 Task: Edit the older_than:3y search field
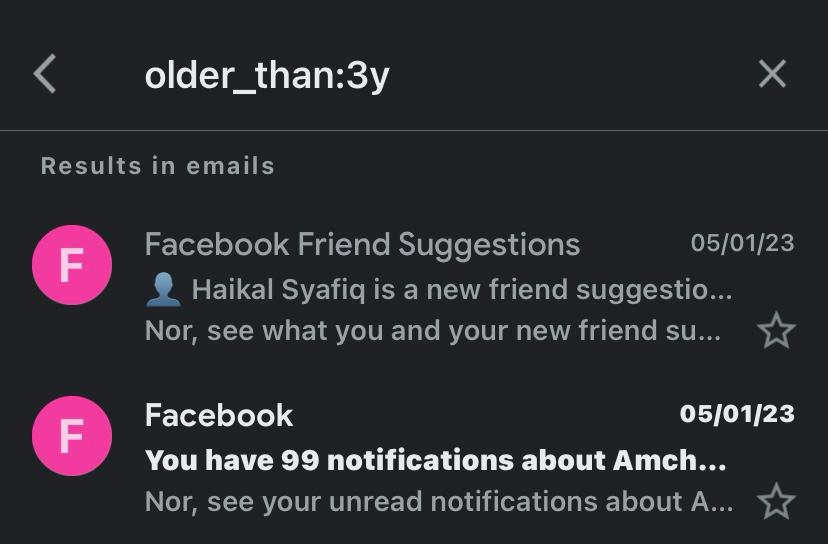(x=400, y=75)
